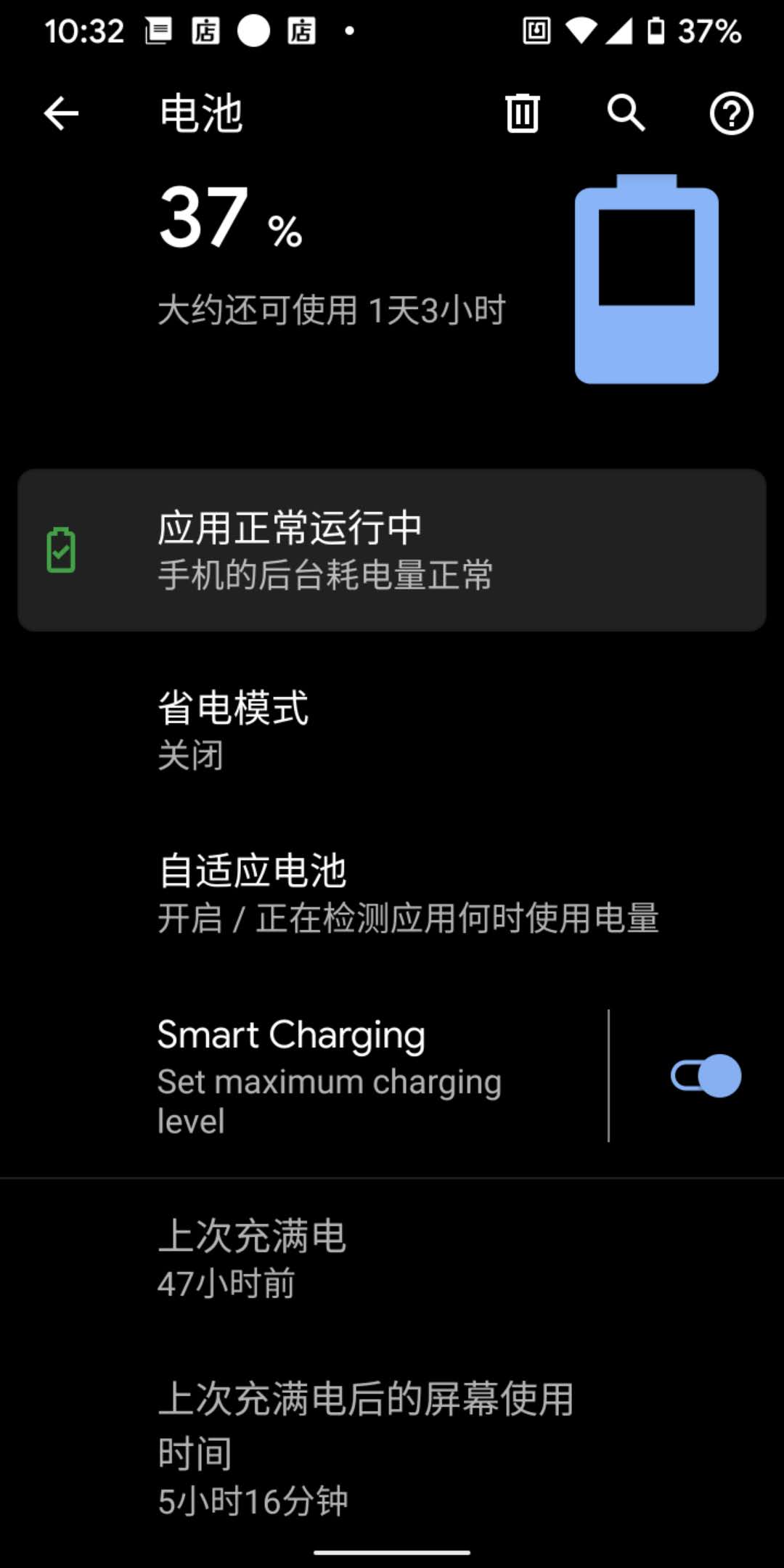Open 自适应电池 settings
The height and width of the screenshot is (1568, 784).
click(x=392, y=894)
